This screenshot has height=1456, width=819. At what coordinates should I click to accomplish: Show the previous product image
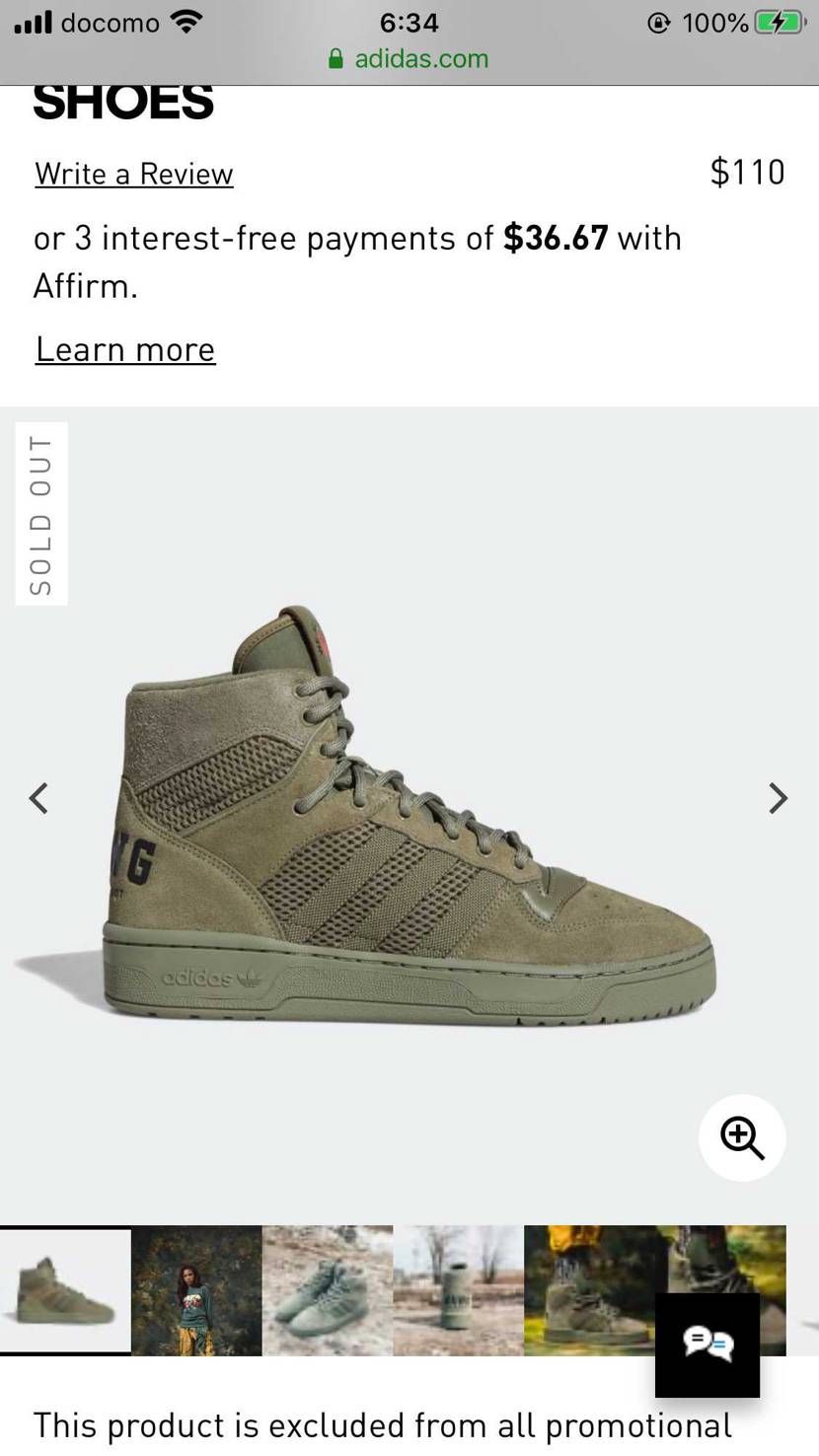(38, 798)
